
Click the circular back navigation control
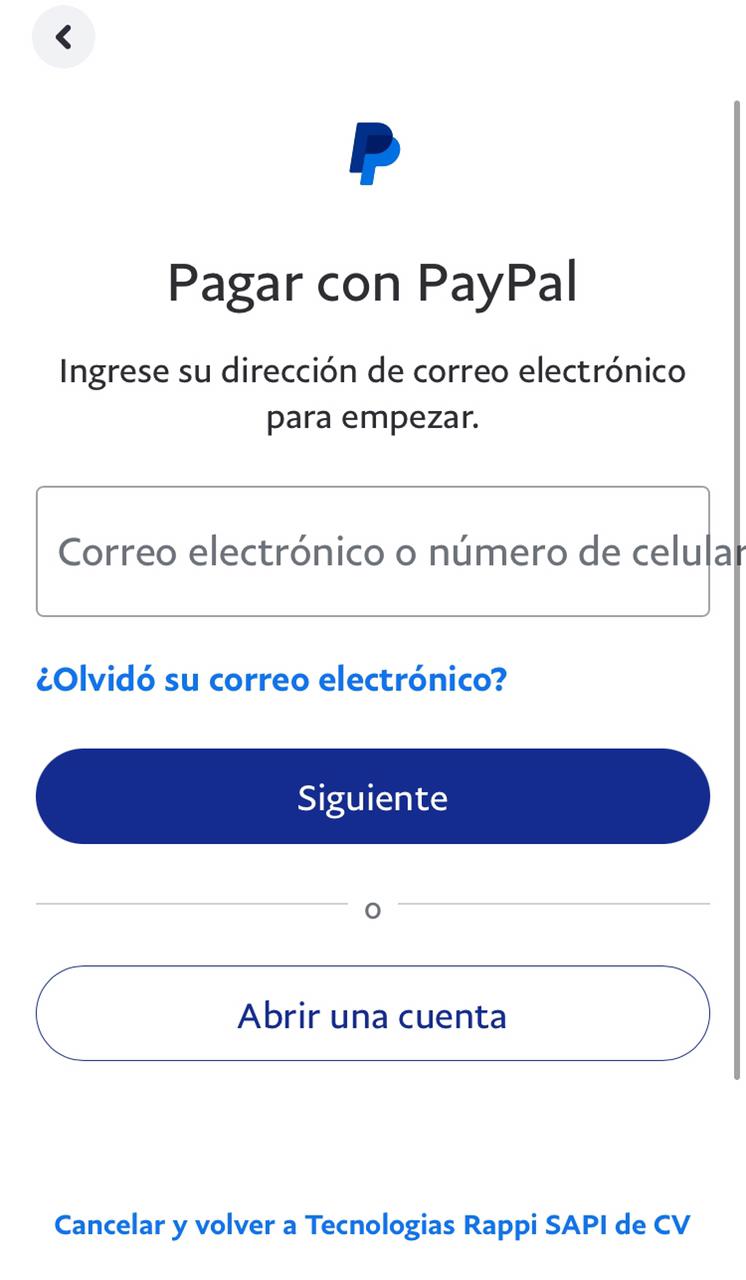pos(63,36)
